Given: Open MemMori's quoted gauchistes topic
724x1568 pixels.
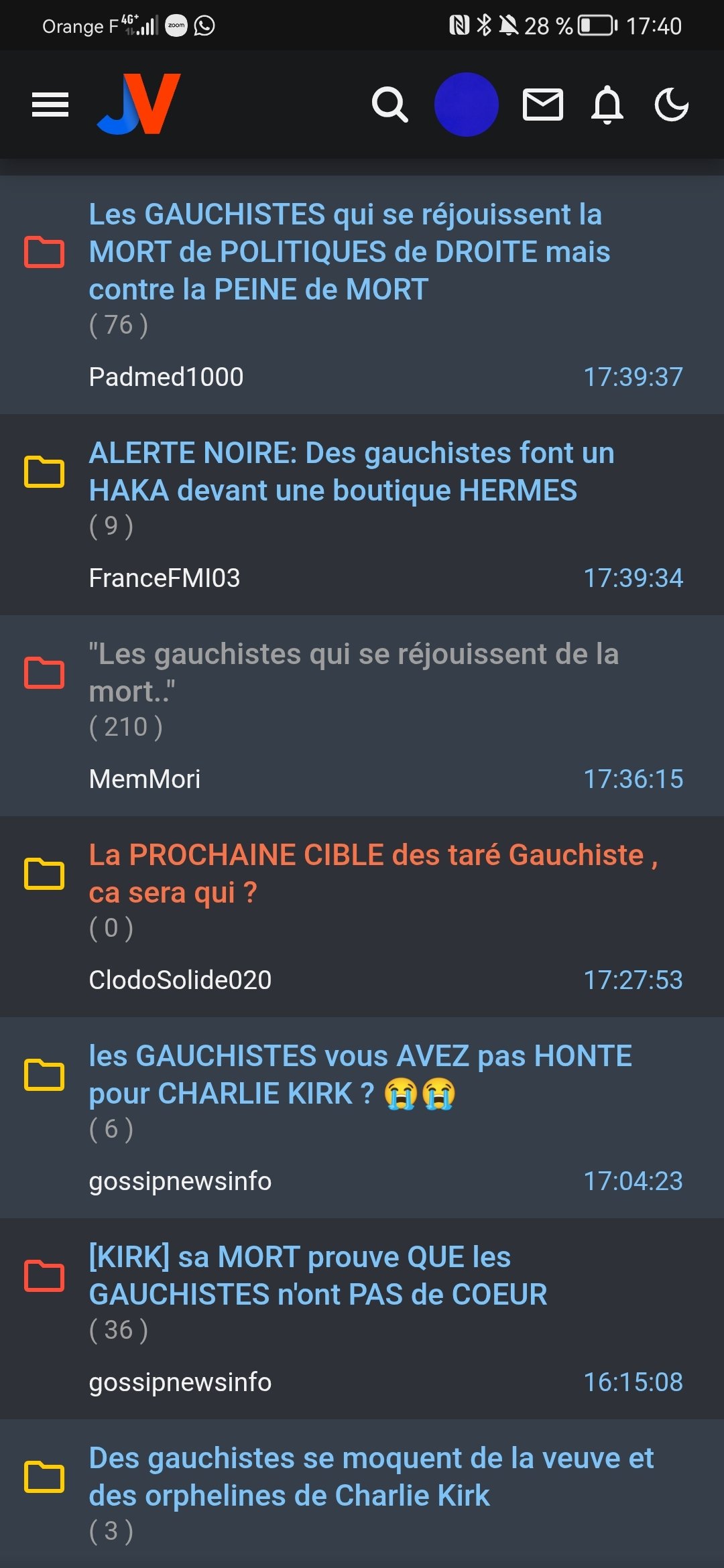Looking at the screenshot, I should tap(353, 673).
